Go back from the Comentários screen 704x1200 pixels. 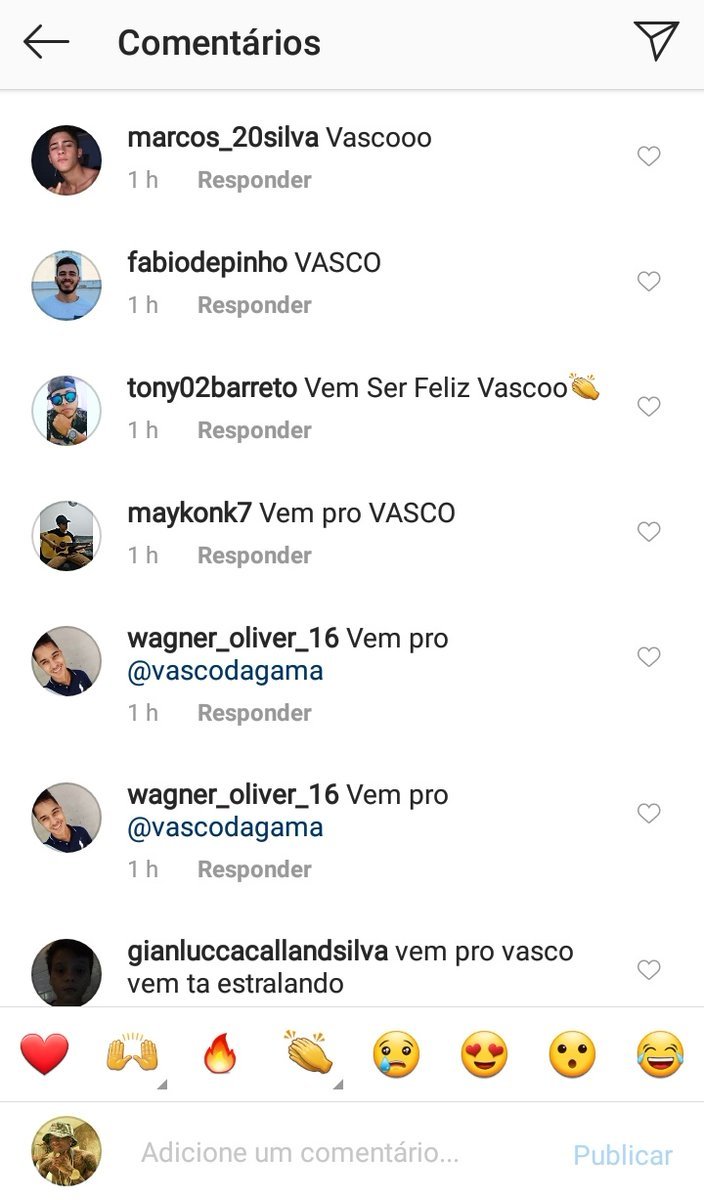pos(46,42)
